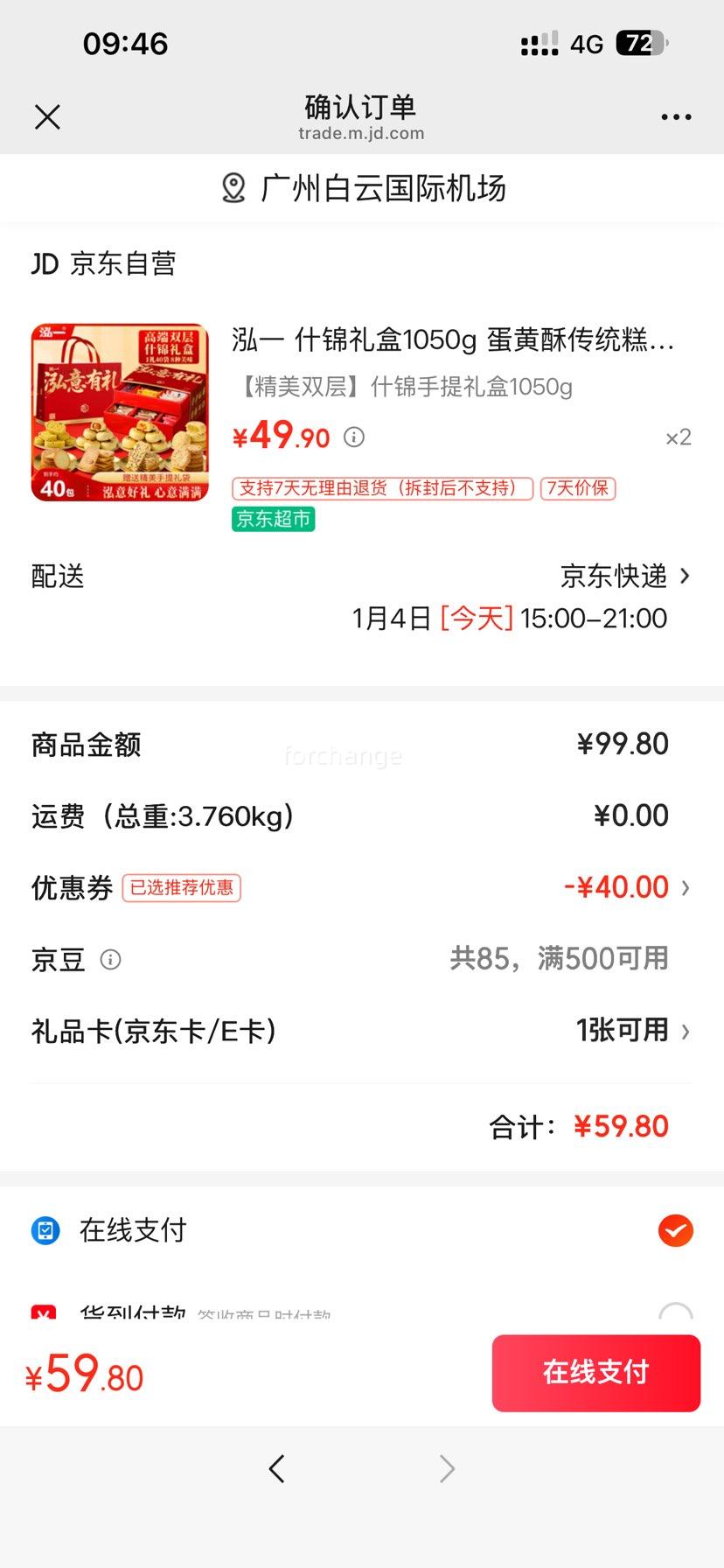Select the 在线支付 payment method checkmark
This screenshot has width=724, height=1568.
[x=675, y=1231]
